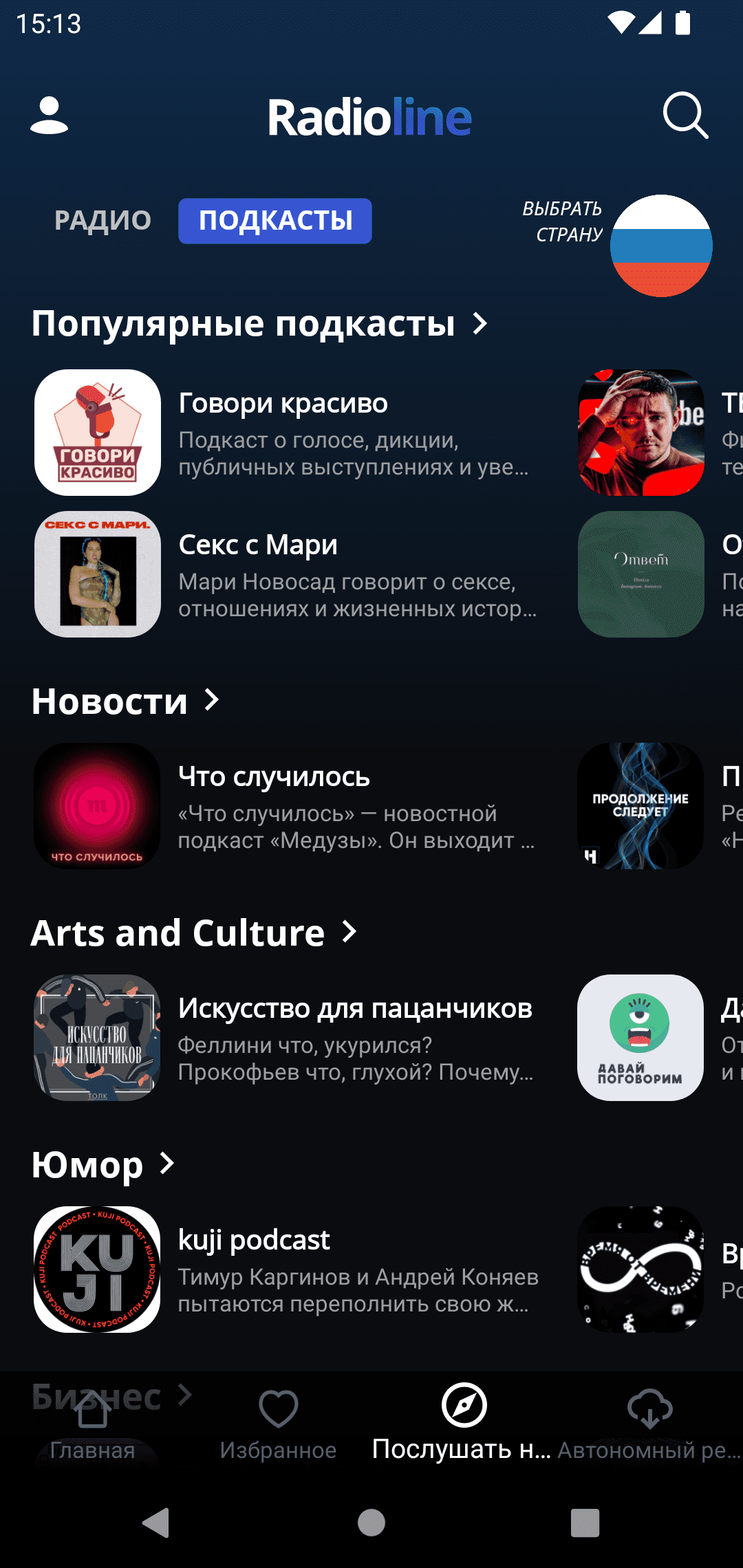Viewport: 743px width, 1568px height.
Task: Open the Продолжение следует podcast tile
Action: 640,806
